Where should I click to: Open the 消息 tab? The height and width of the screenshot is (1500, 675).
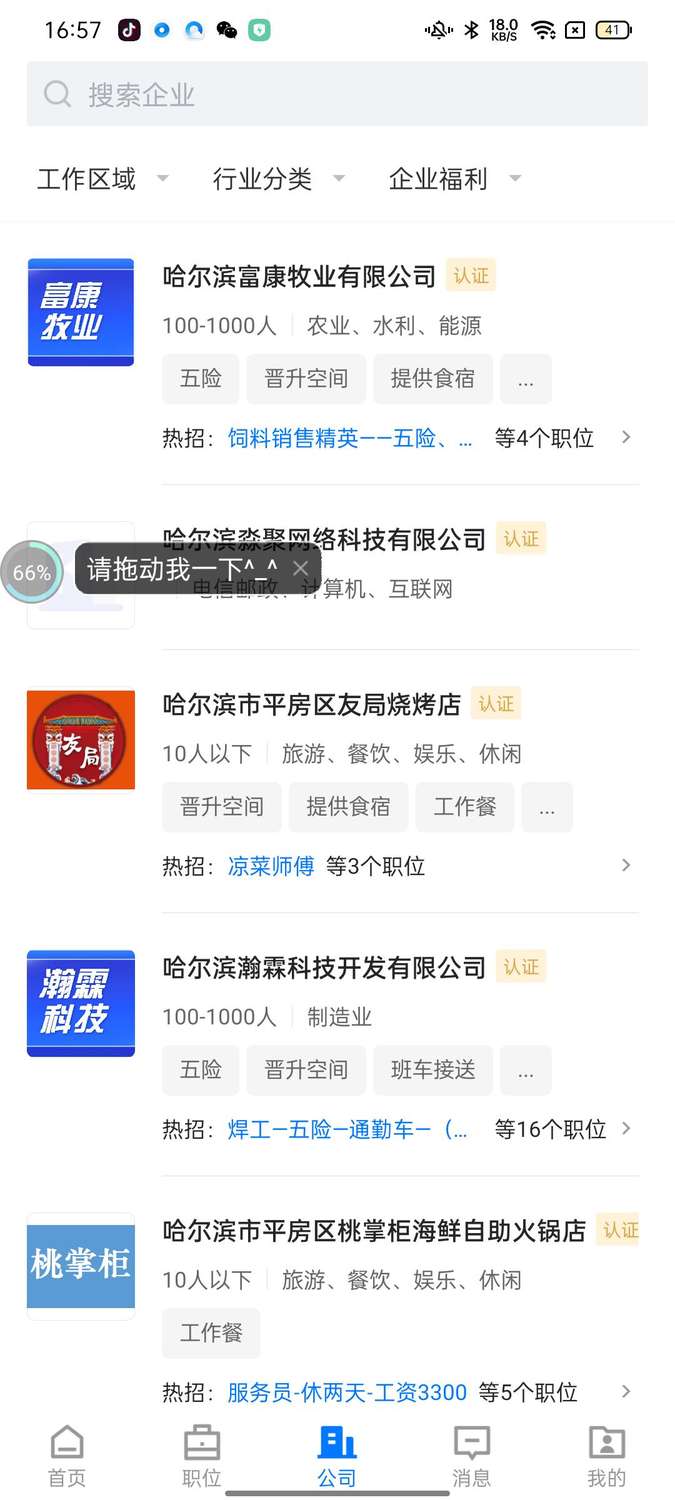click(x=472, y=1456)
